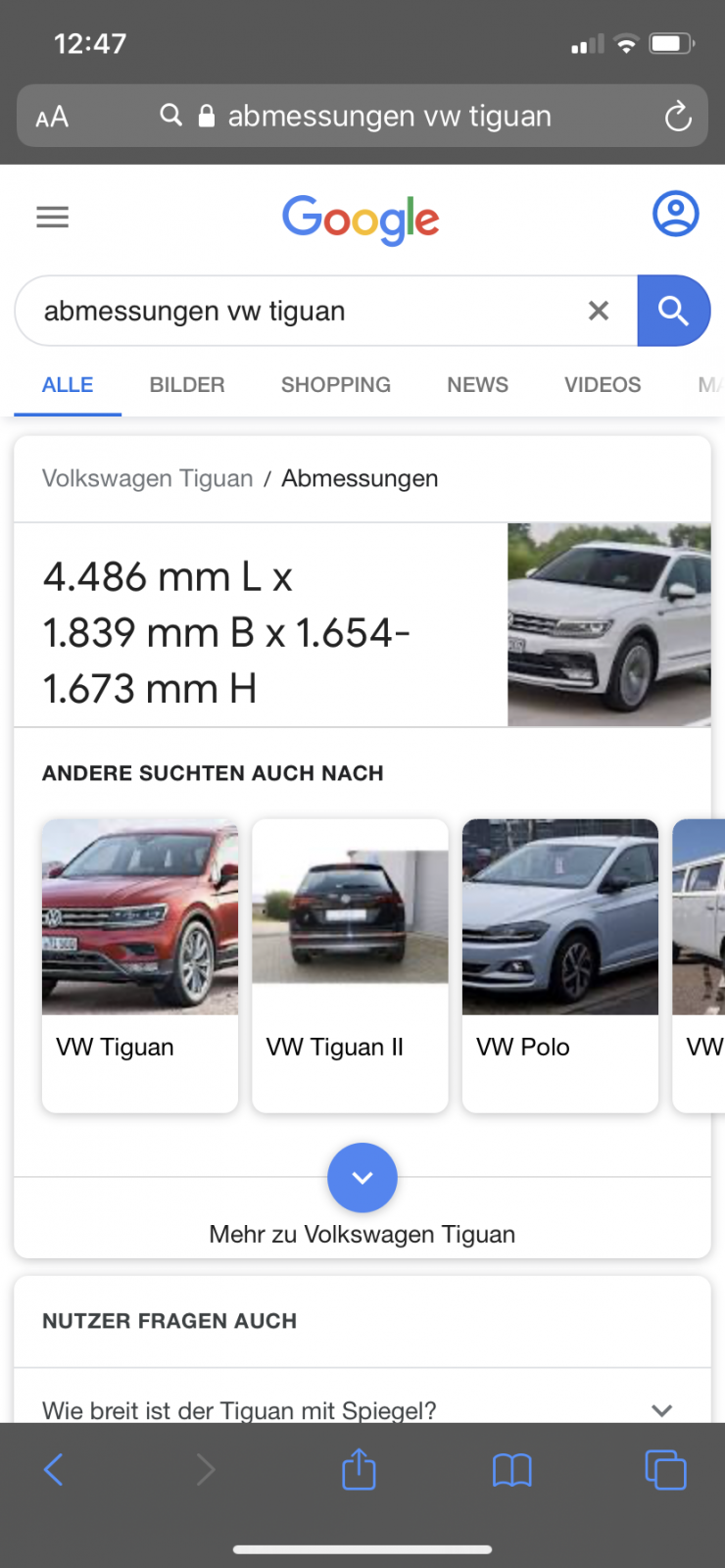Viewport: 725px width, 1568px height.
Task: Share this page from Safari toolbar
Action: [359, 1469]
